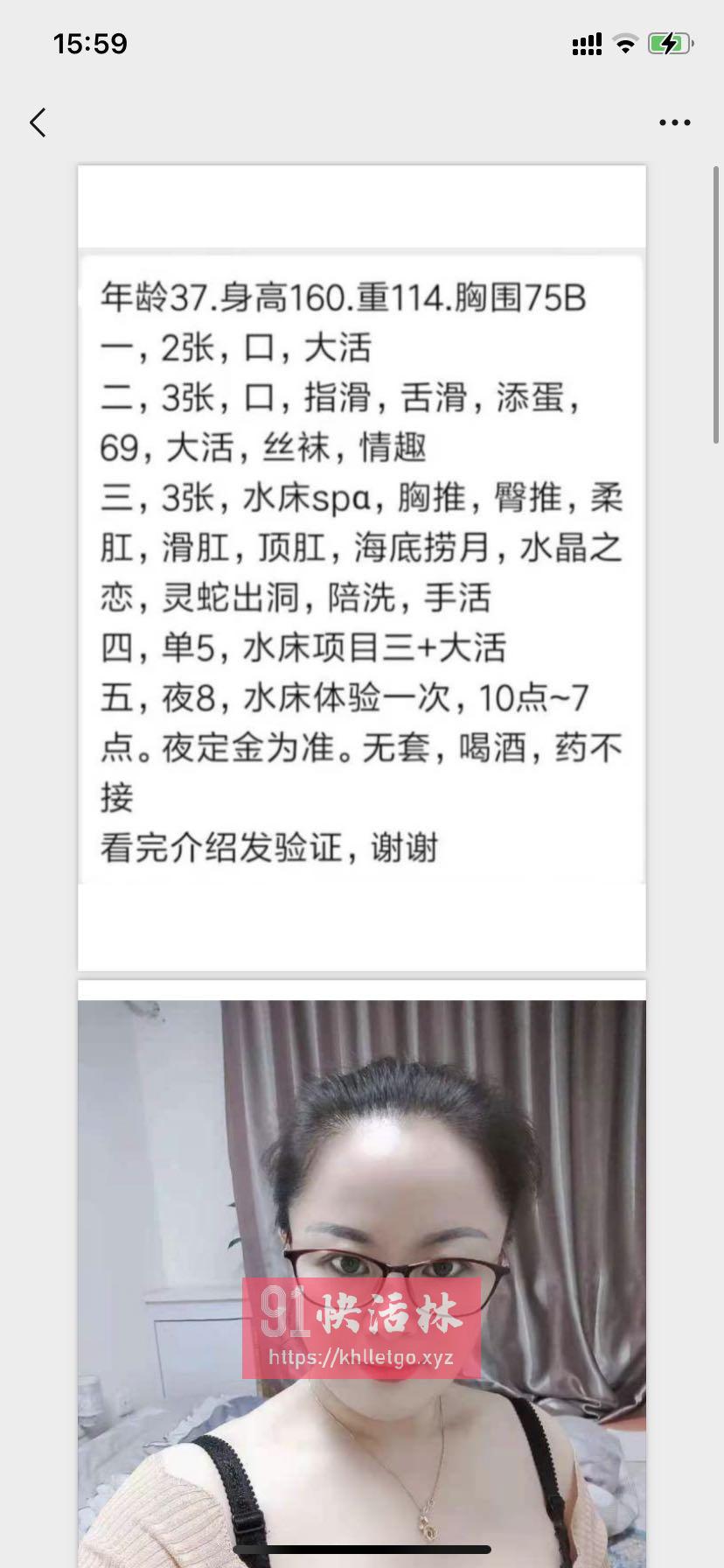
Task: Go back using the top-left arrow
Action: pyautogui.click(x=38, y=122)
